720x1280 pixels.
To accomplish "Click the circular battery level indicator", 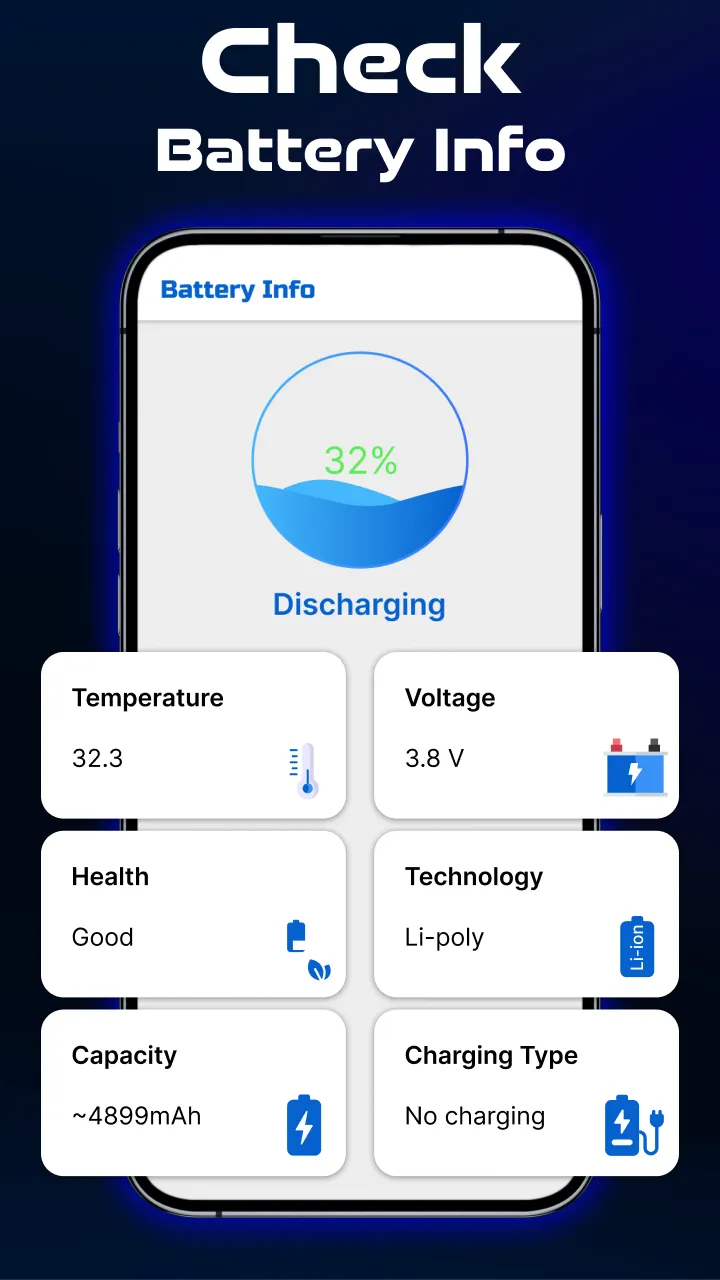I will click(359, 460).
